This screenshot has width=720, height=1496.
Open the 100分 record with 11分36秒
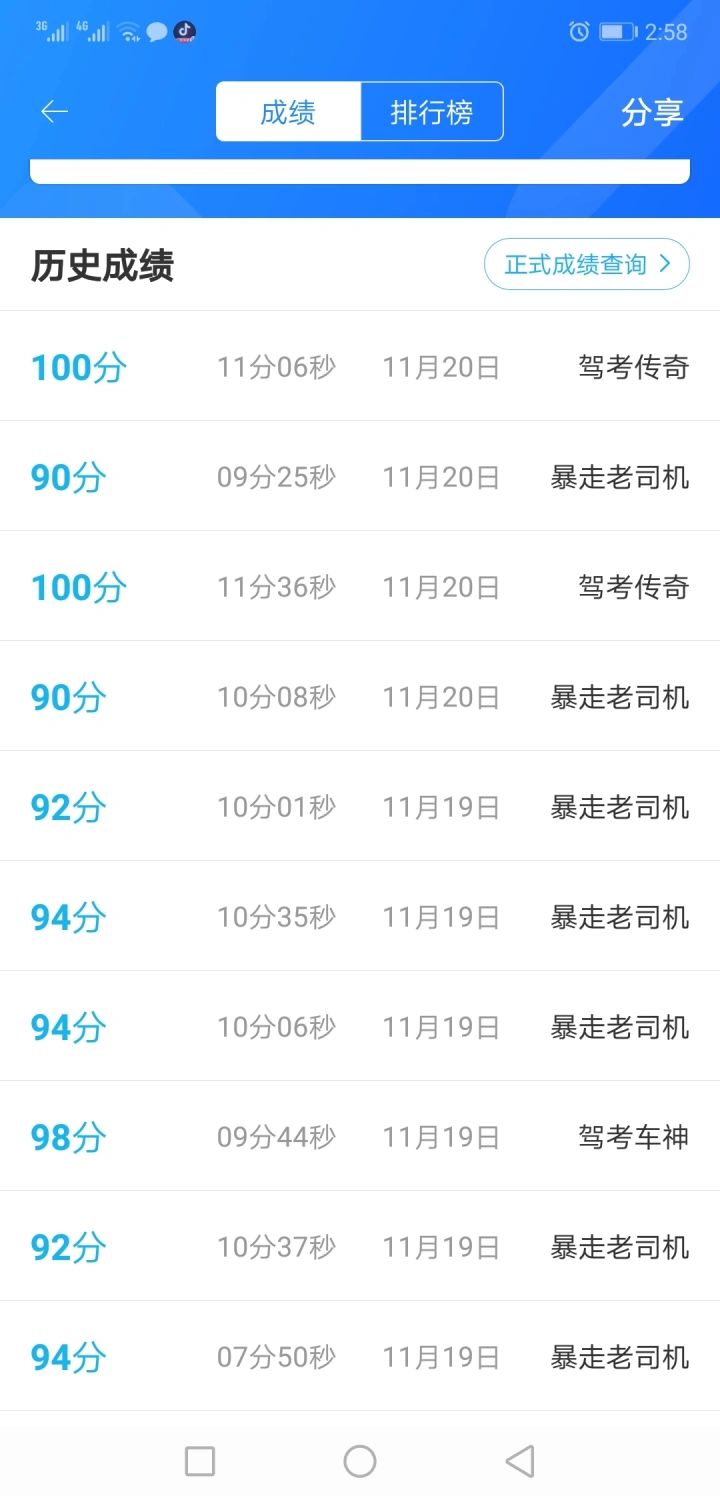point(360,587)
